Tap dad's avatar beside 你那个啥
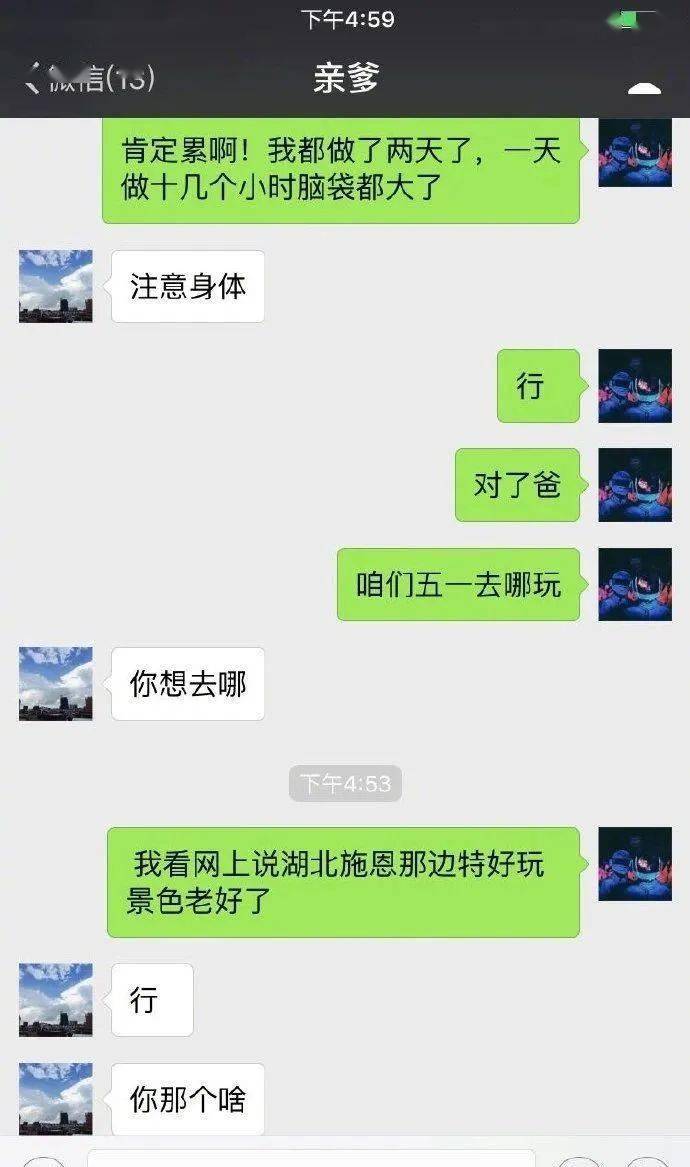The width and height of the screenshot is (690, 1167). (x=56, y=1099)
